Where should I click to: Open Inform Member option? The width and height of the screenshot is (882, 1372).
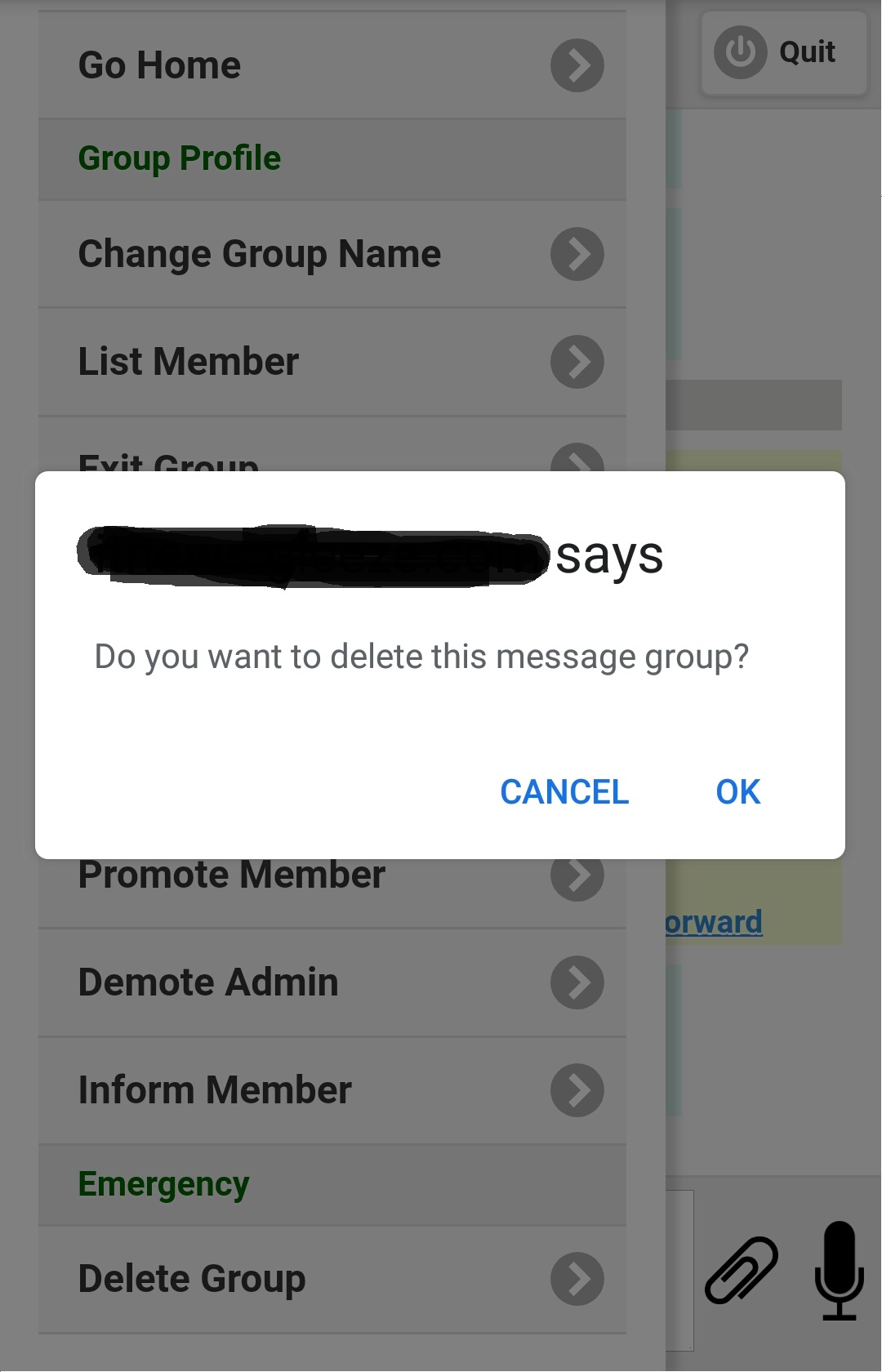(x=332, y=1090)
